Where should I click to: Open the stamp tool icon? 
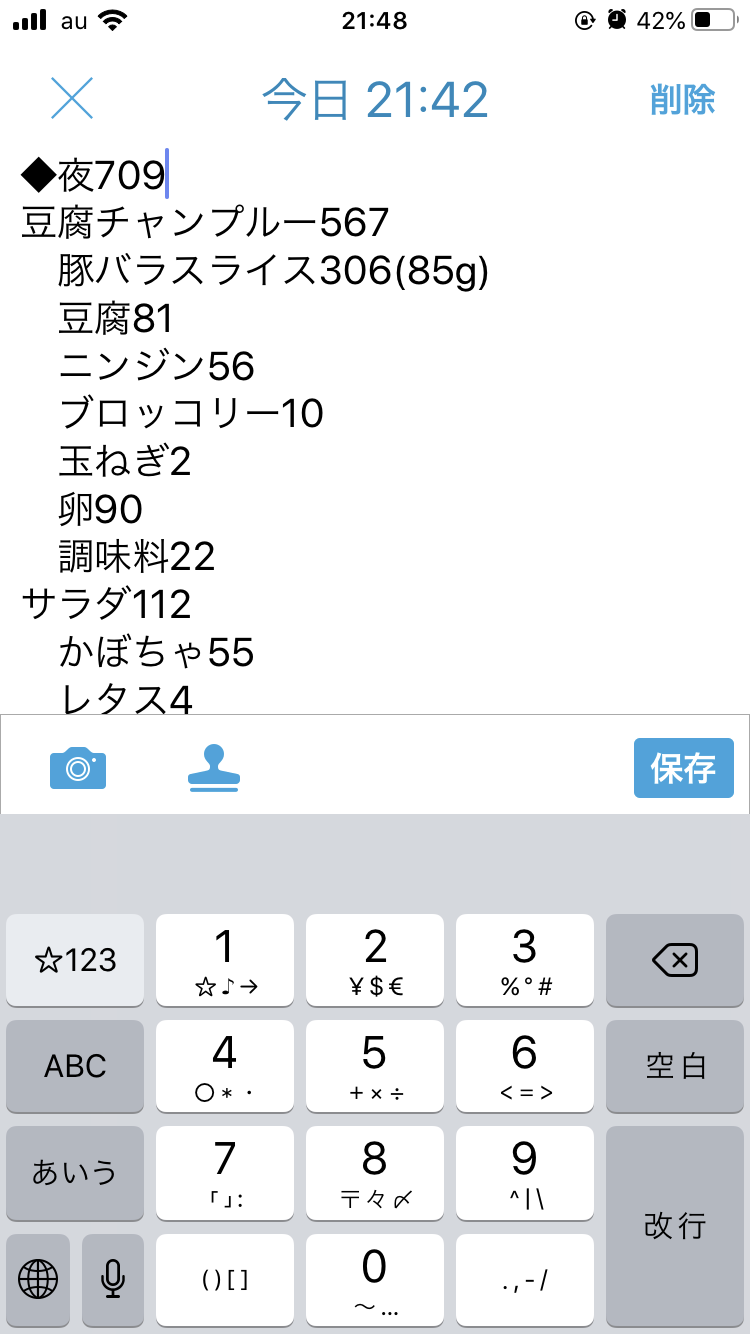(214, 768)
